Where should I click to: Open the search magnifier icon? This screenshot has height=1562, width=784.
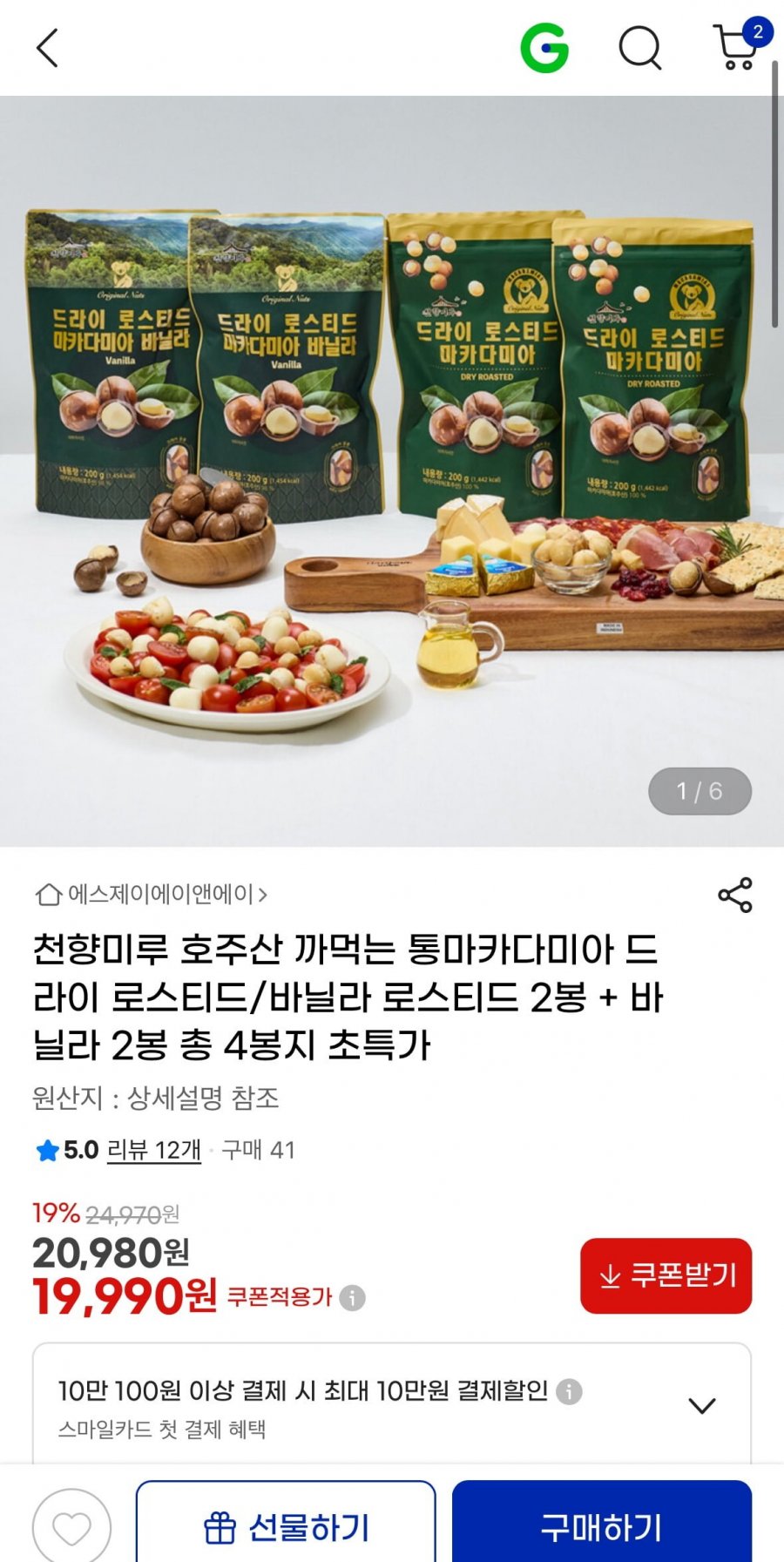(x=640, y=48)
